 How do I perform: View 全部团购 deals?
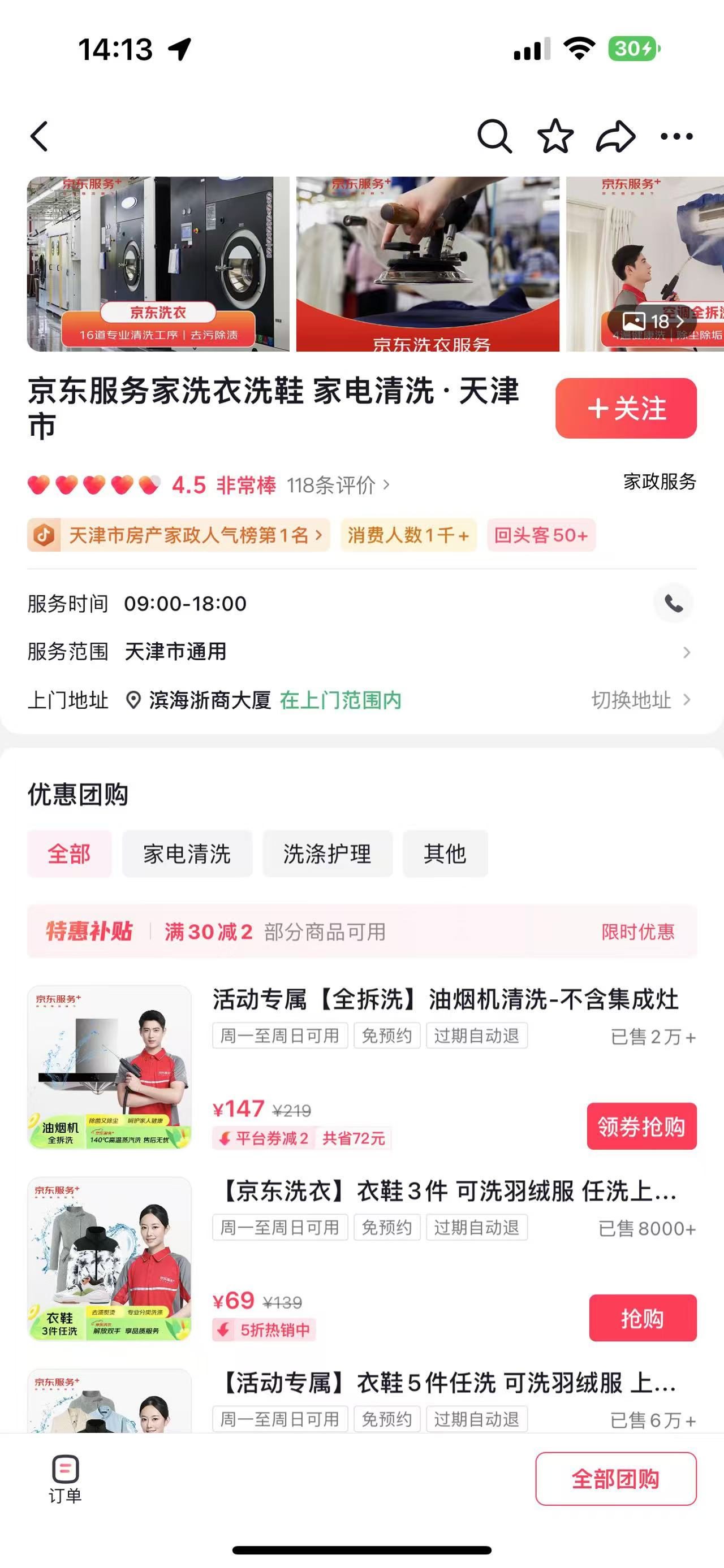point(615,1479)
